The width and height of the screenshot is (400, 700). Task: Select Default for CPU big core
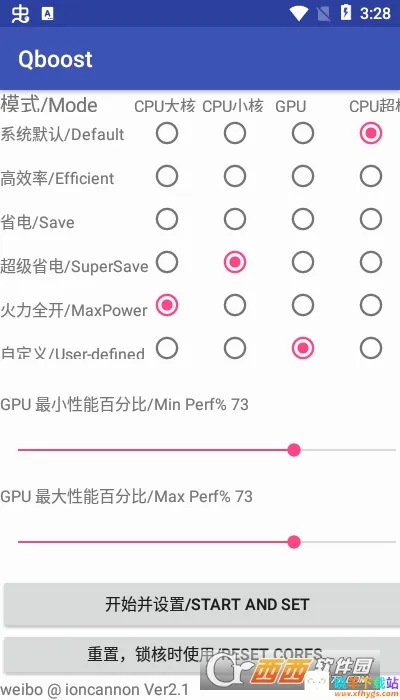click(x=167, y=133)
